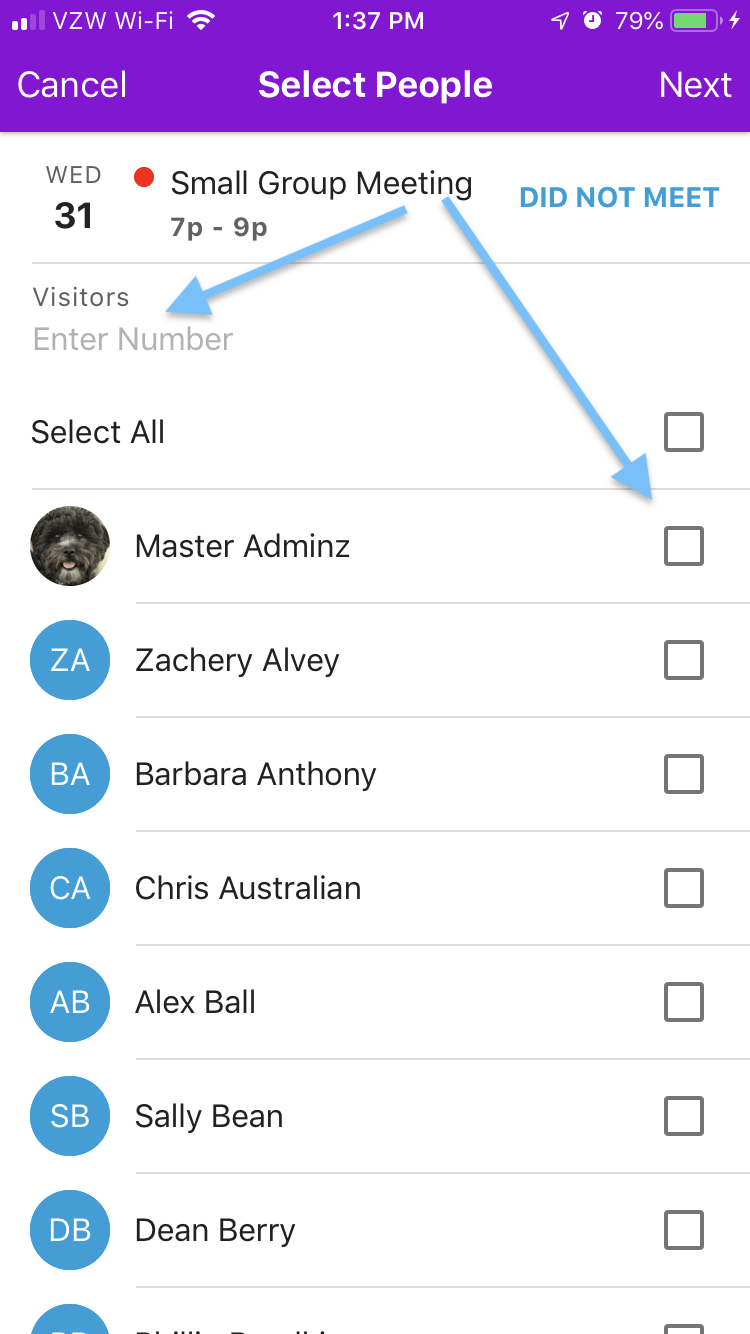
Task: Tap Sally Bean's SB avatar circle
Action: [x=69, y=1116]
